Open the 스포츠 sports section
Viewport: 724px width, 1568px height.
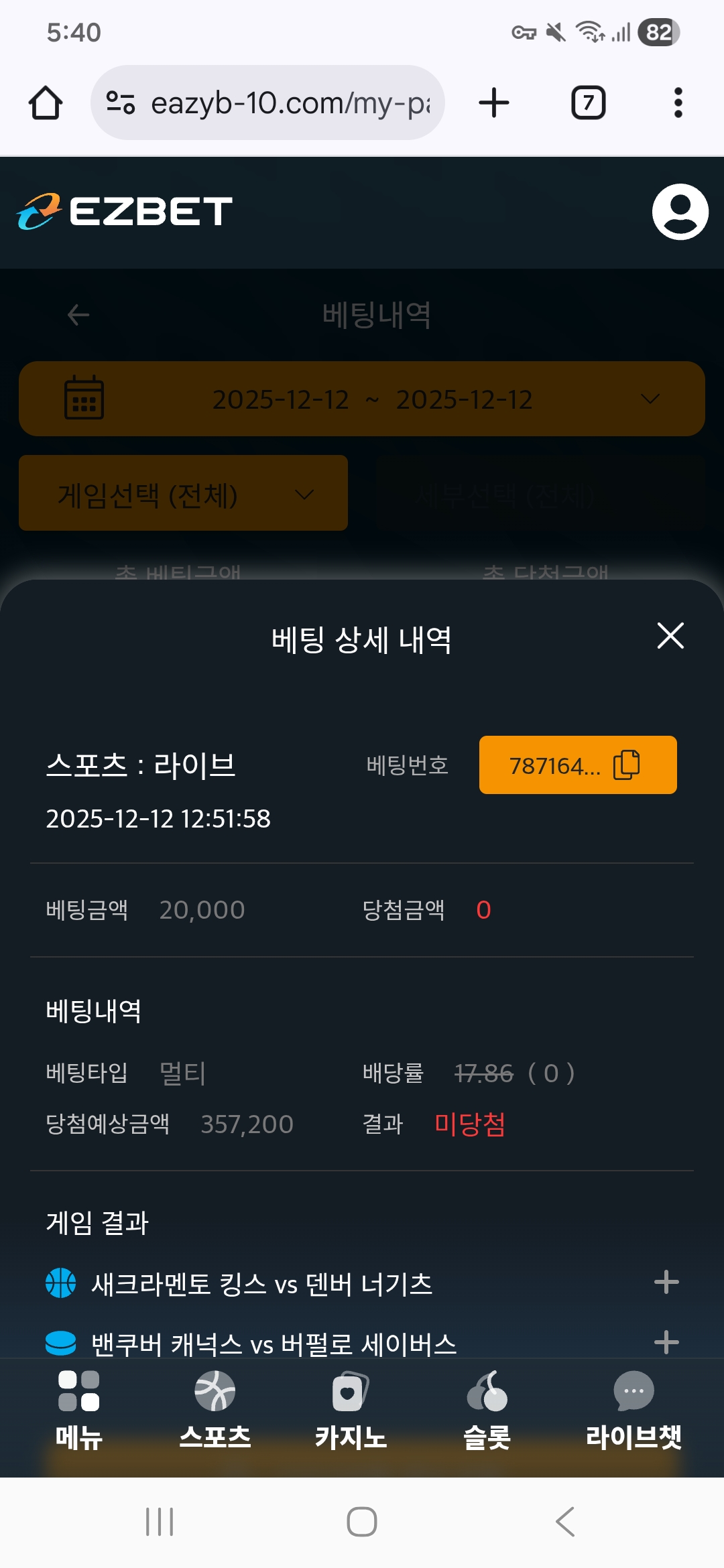(x=216, y=1414)
